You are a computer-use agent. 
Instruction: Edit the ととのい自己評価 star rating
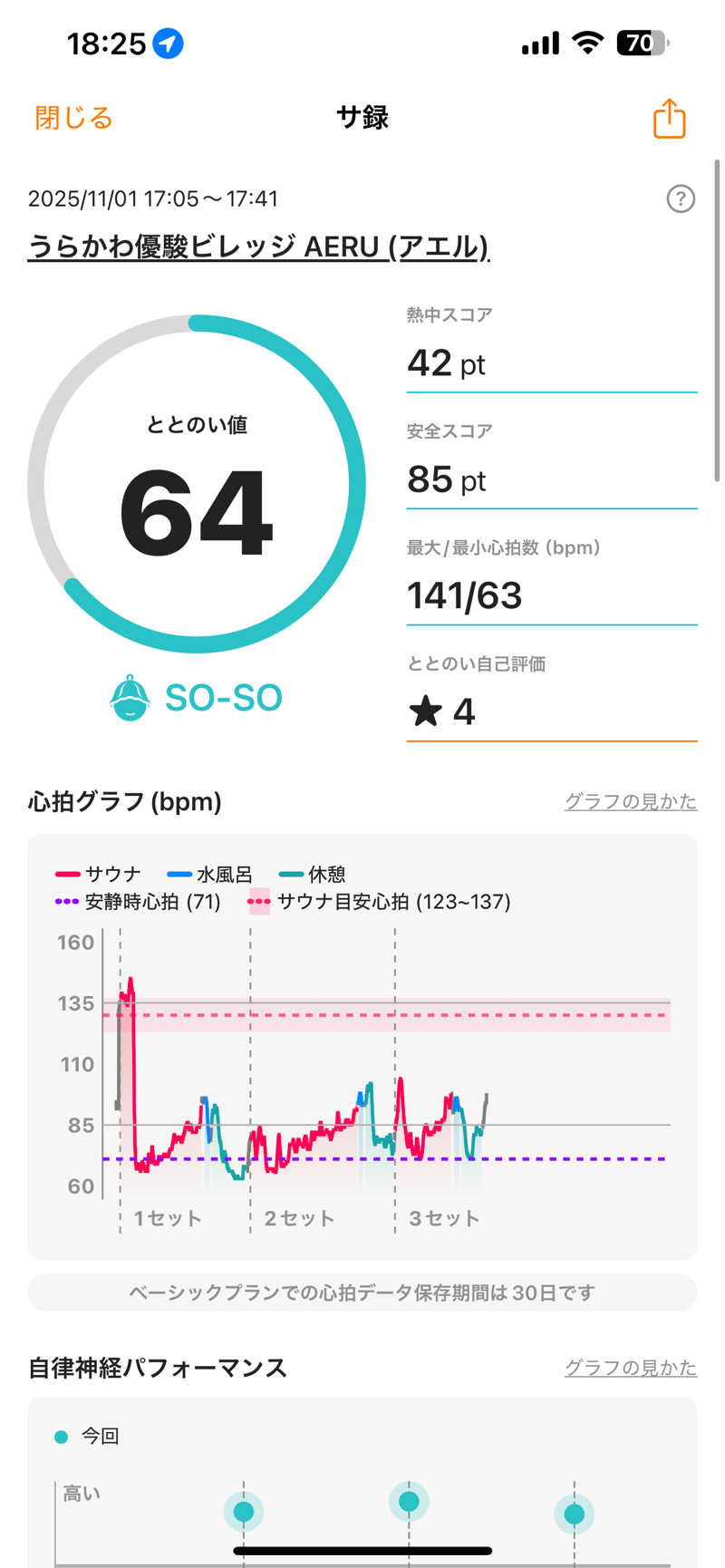pos(550,711)
